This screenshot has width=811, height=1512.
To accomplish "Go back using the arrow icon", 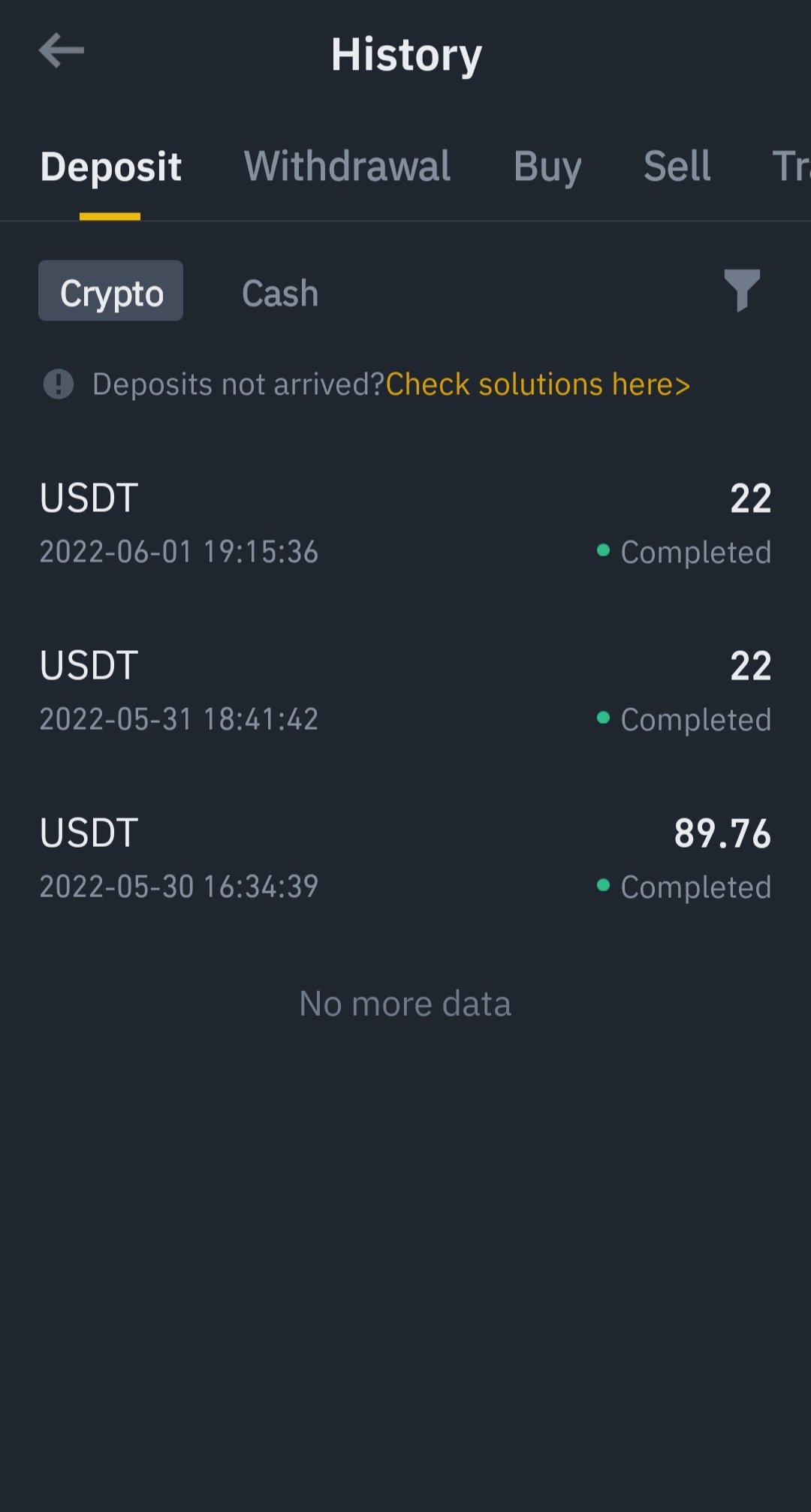I will click(x=62, y=51).
